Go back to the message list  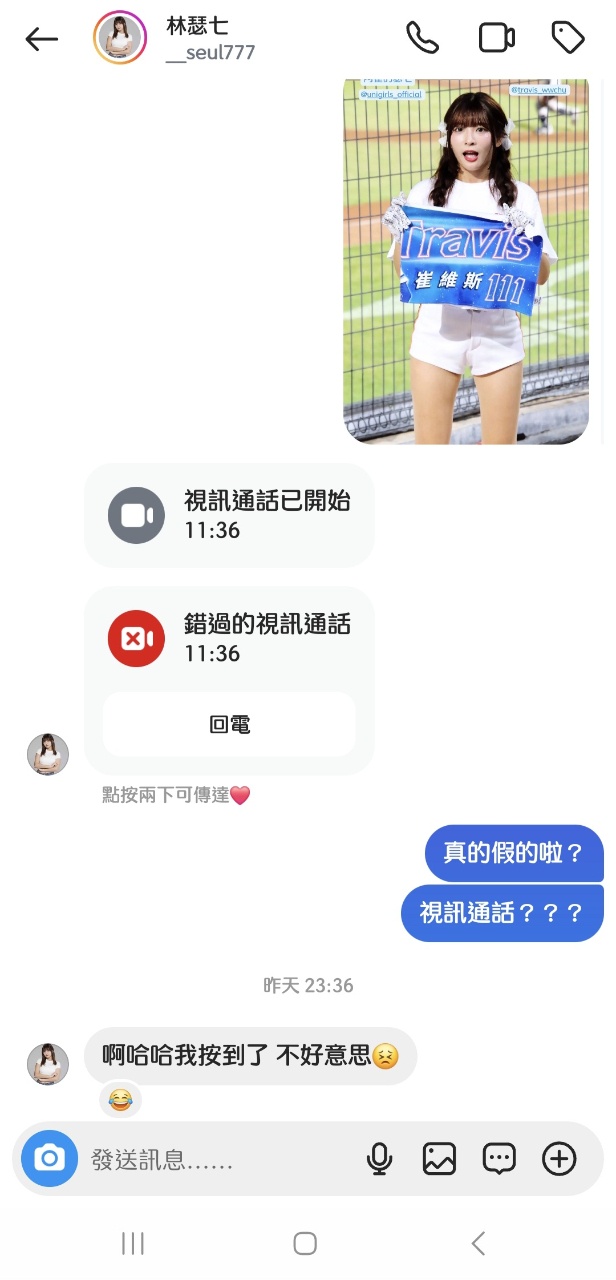(x=42, y=39)
